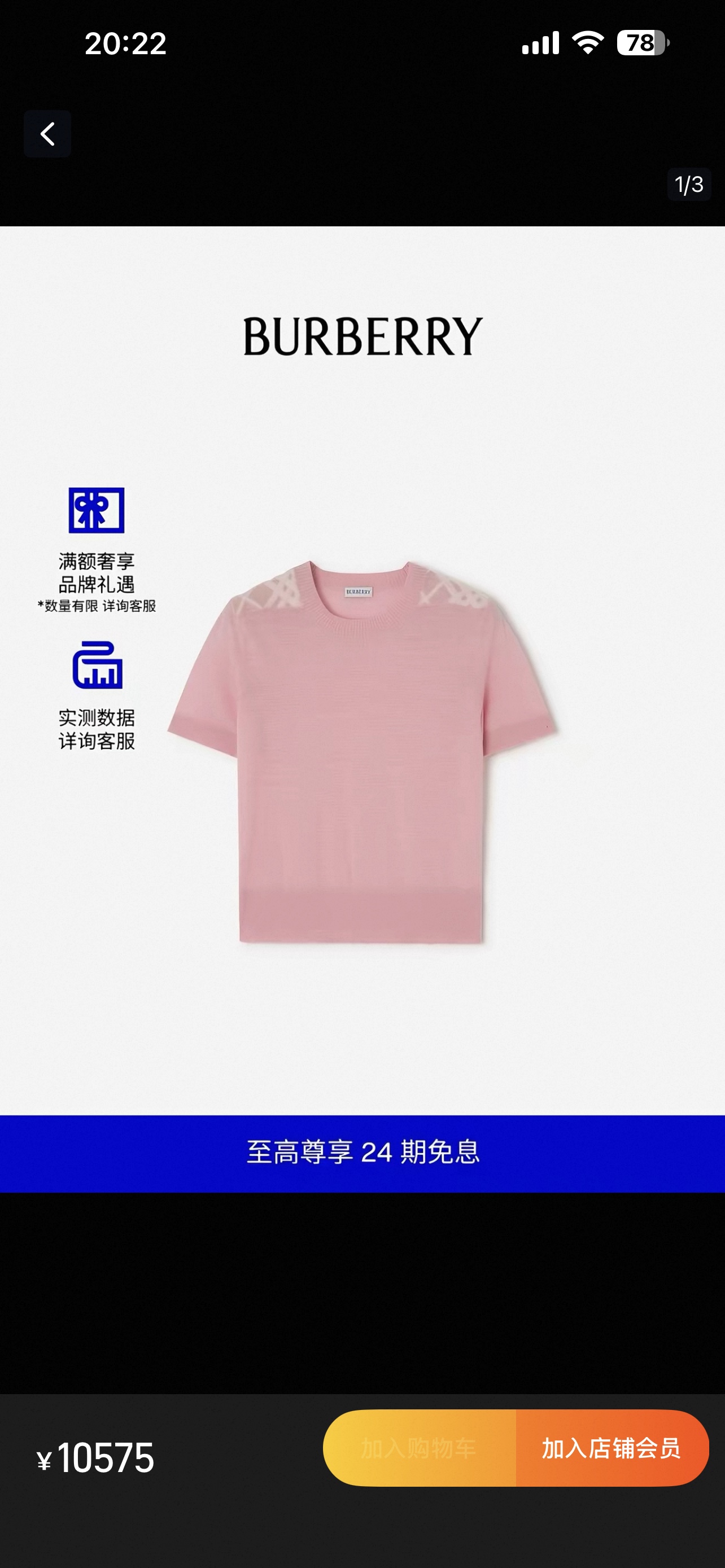This screenshot has width=725, height=1568.
Task: Tap 加入购物车 to add to cart
Action: 420,1448
